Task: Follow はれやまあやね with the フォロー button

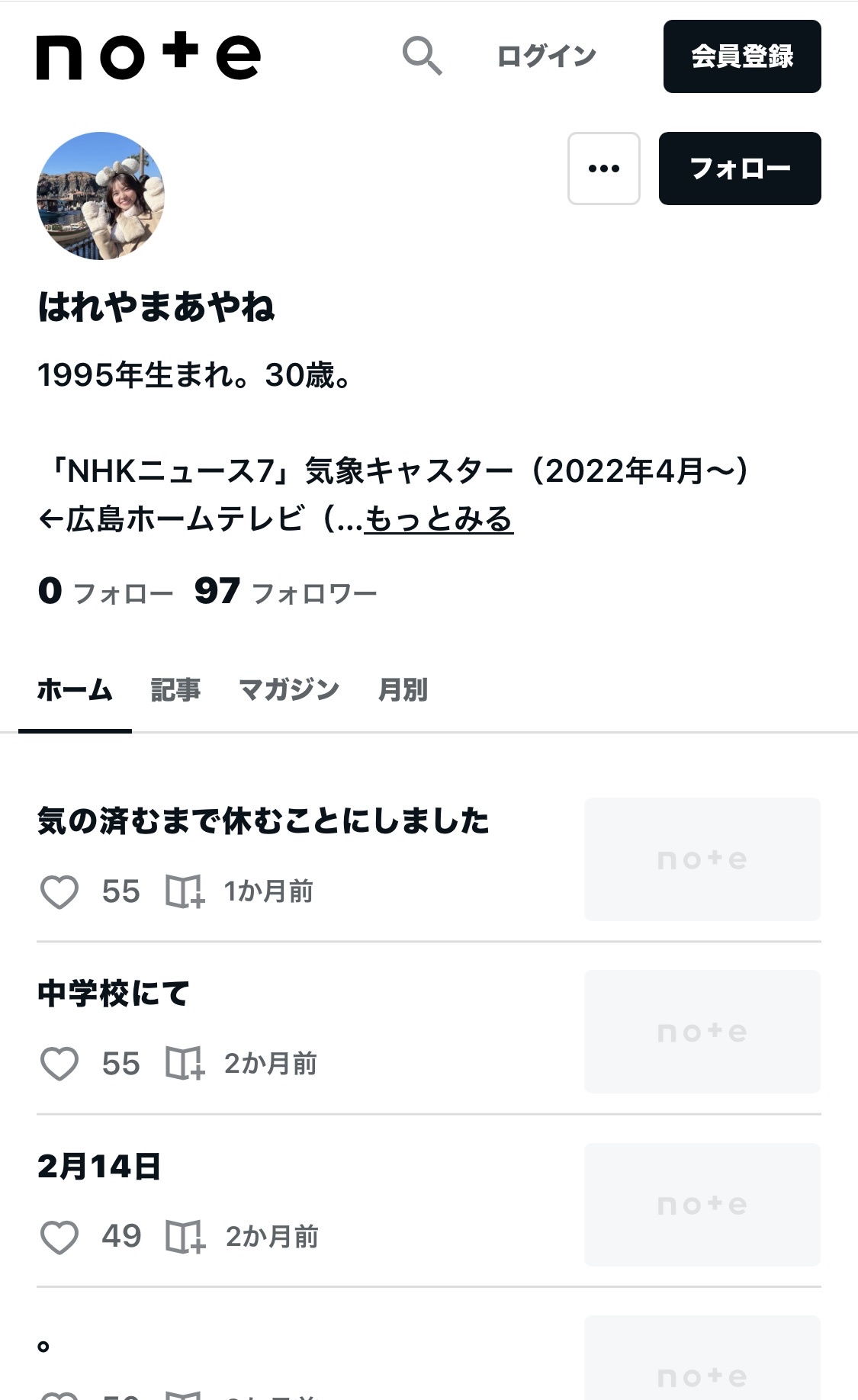Action: click(x=740, y=169)
